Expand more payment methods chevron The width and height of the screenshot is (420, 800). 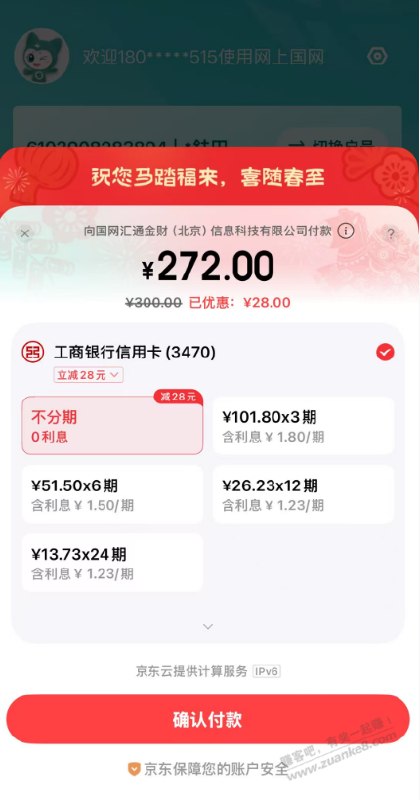pyautogui.click(x=208, y=627)
